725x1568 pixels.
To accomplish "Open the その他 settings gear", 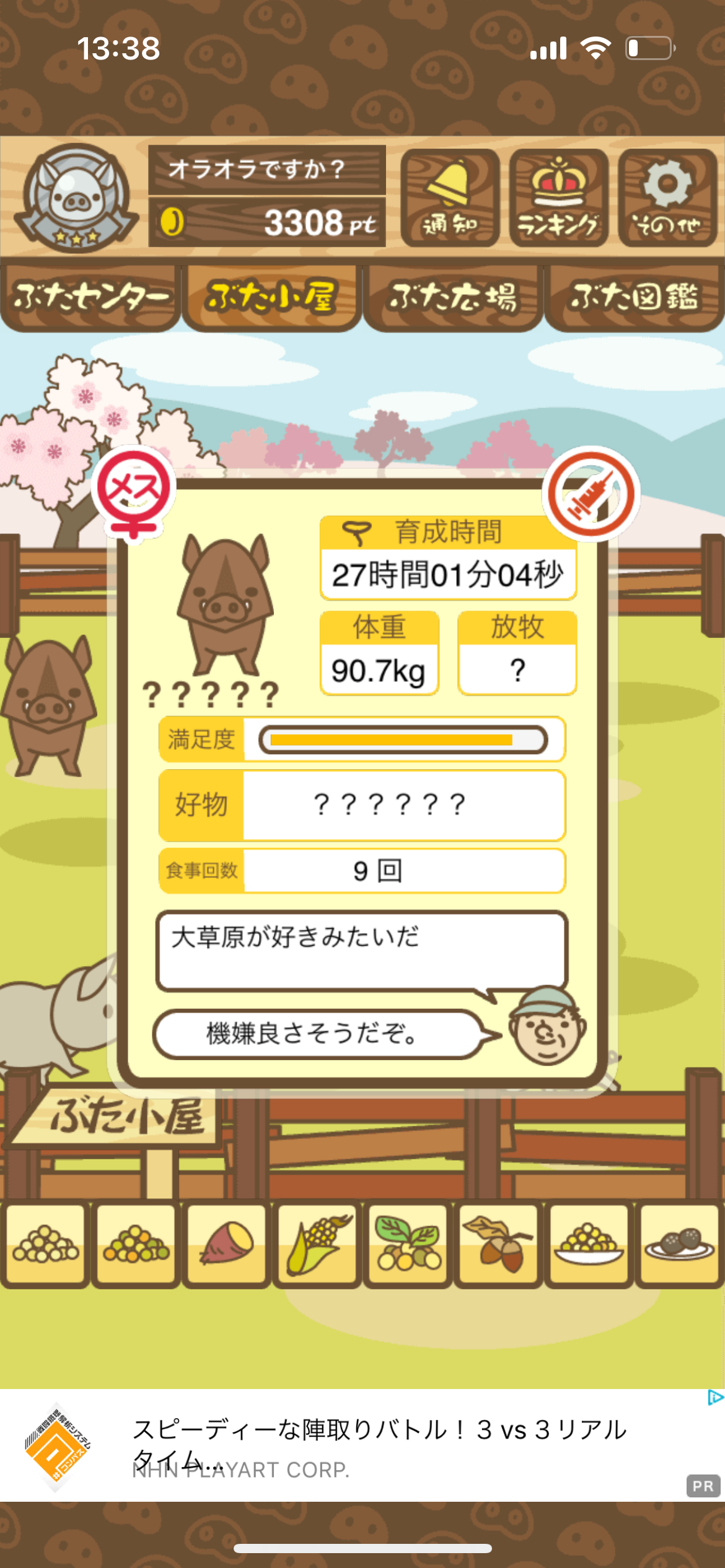I will tap(667, 198).
